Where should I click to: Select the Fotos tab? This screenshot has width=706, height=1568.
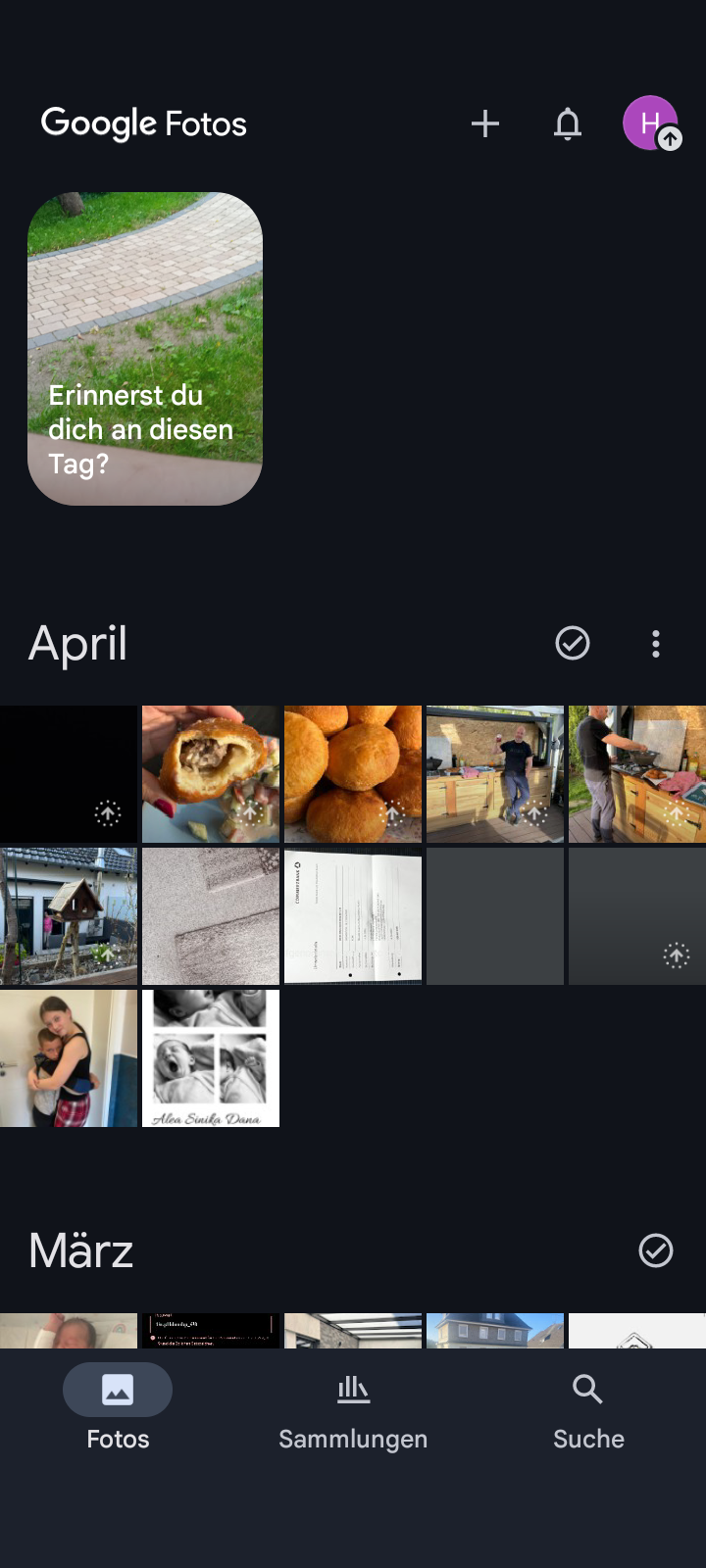[118, 1409]
